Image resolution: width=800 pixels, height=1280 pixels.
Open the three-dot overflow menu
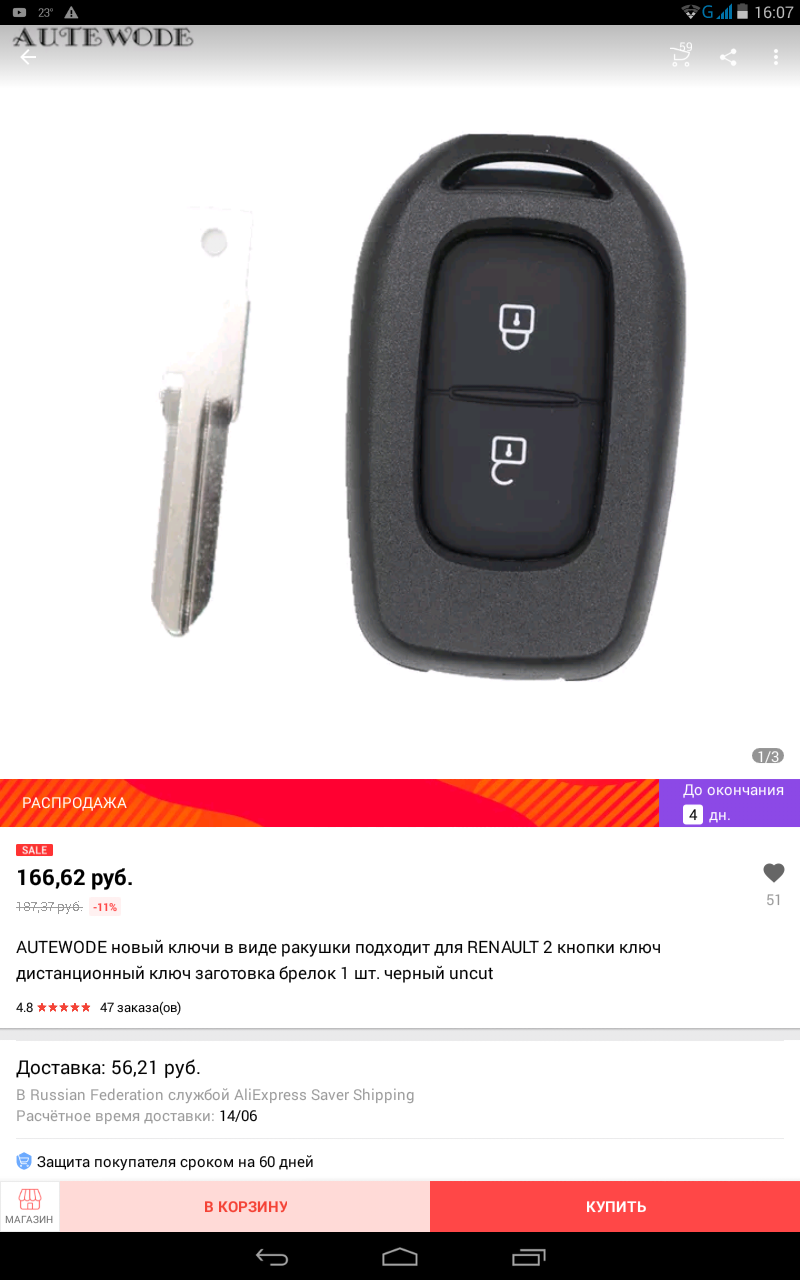pos(775,57)
